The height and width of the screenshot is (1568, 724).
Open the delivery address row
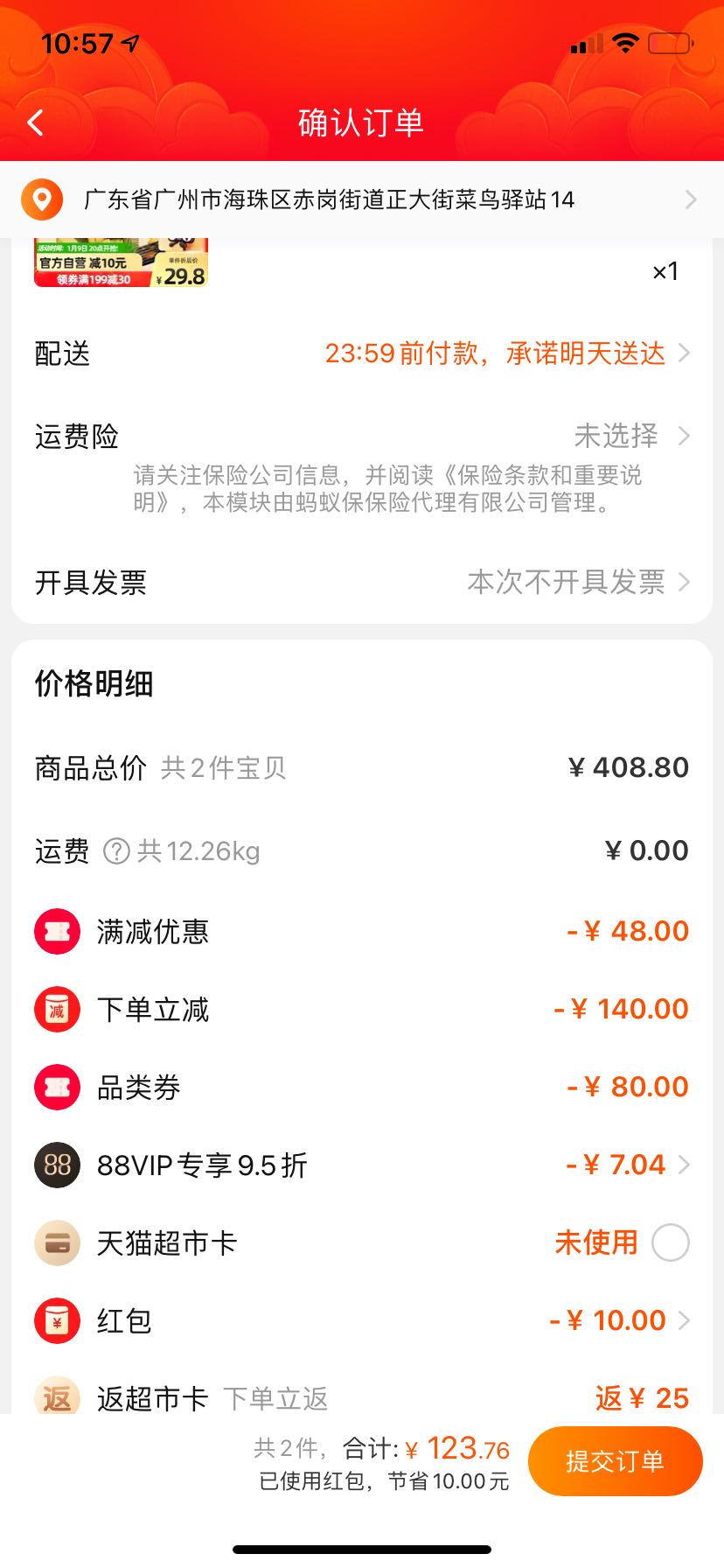click(362, 199)
